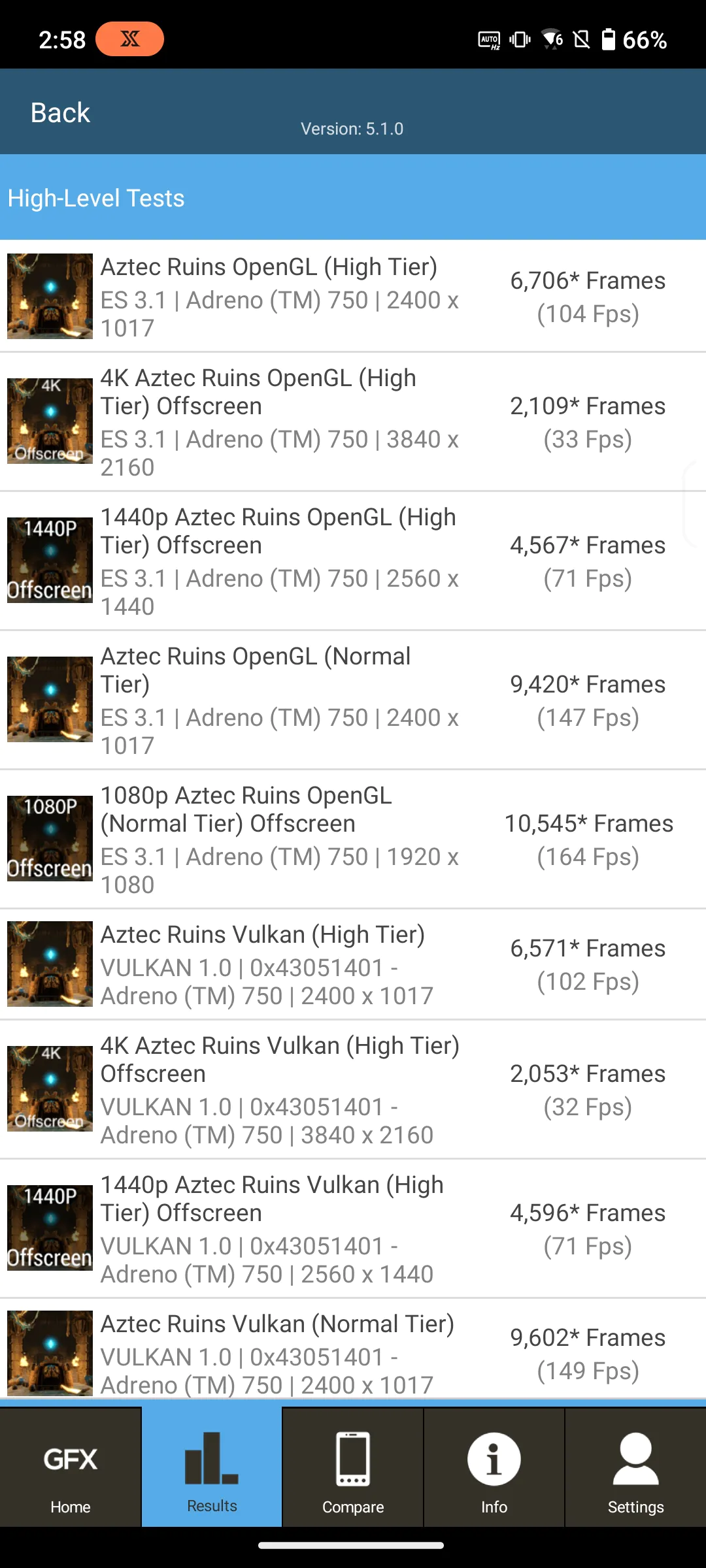The height and width of the screenshot is (1568, 706).
Task: View 4K Aztec Ruins Vulkan Offscreen result
Action: click(353, 1089)
